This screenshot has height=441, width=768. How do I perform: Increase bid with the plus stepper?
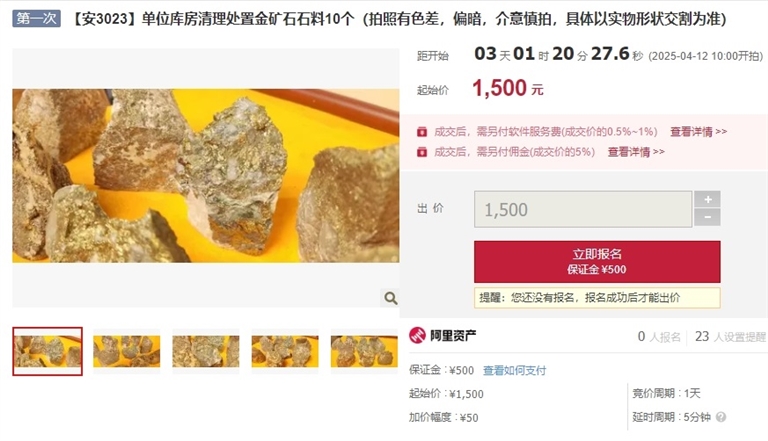[707, 200]
